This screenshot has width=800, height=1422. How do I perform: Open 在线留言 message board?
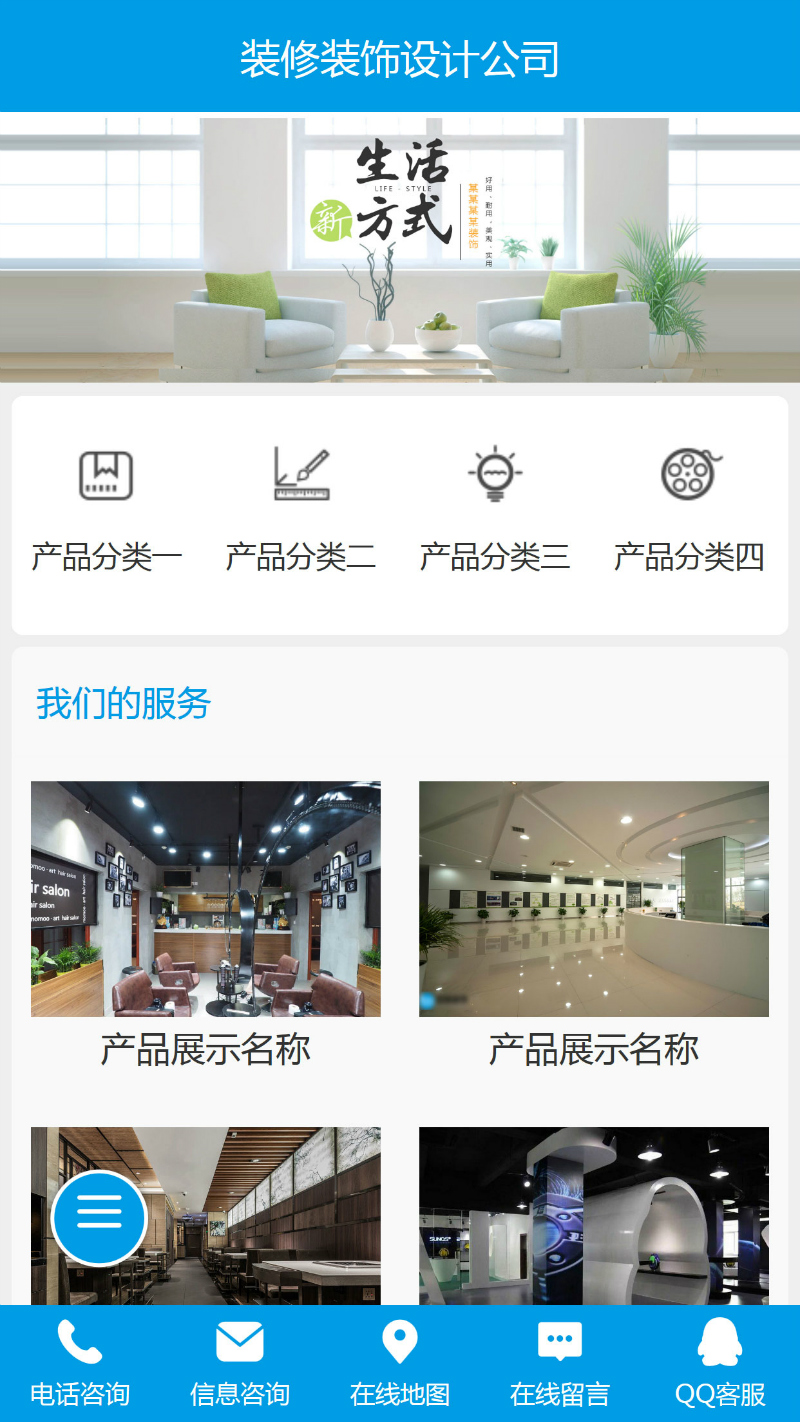560,1363
